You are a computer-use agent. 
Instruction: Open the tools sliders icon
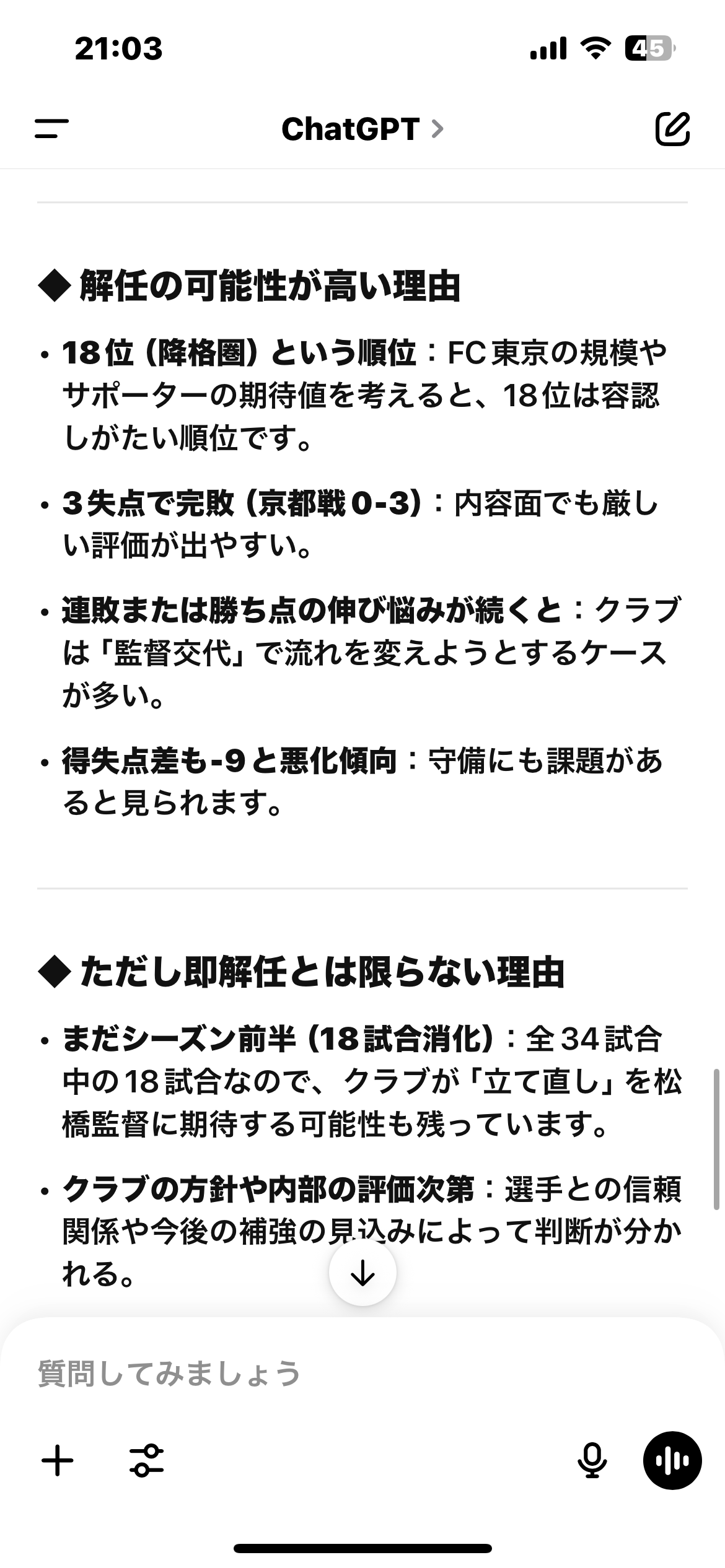tap(147, 1460)
